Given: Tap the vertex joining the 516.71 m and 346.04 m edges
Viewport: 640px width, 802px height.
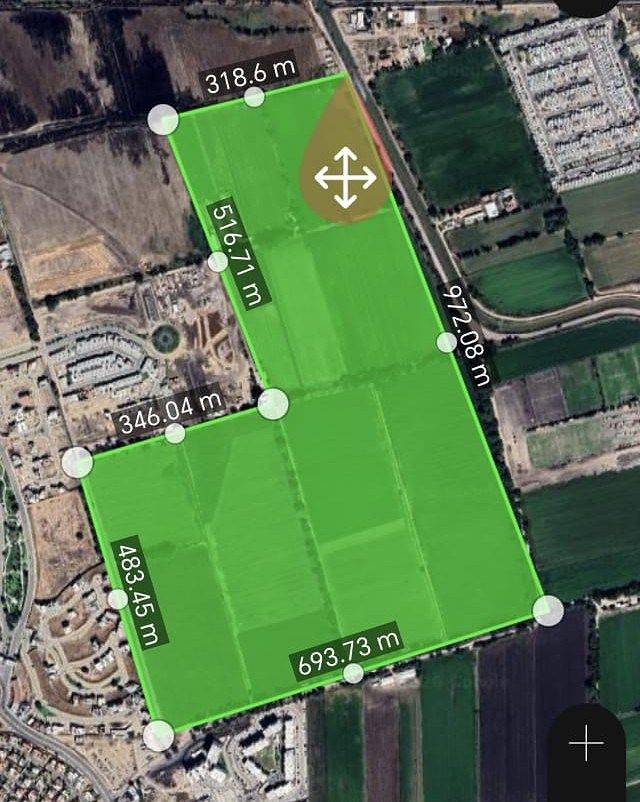Looking at the screenshot, I should [273, 404].
